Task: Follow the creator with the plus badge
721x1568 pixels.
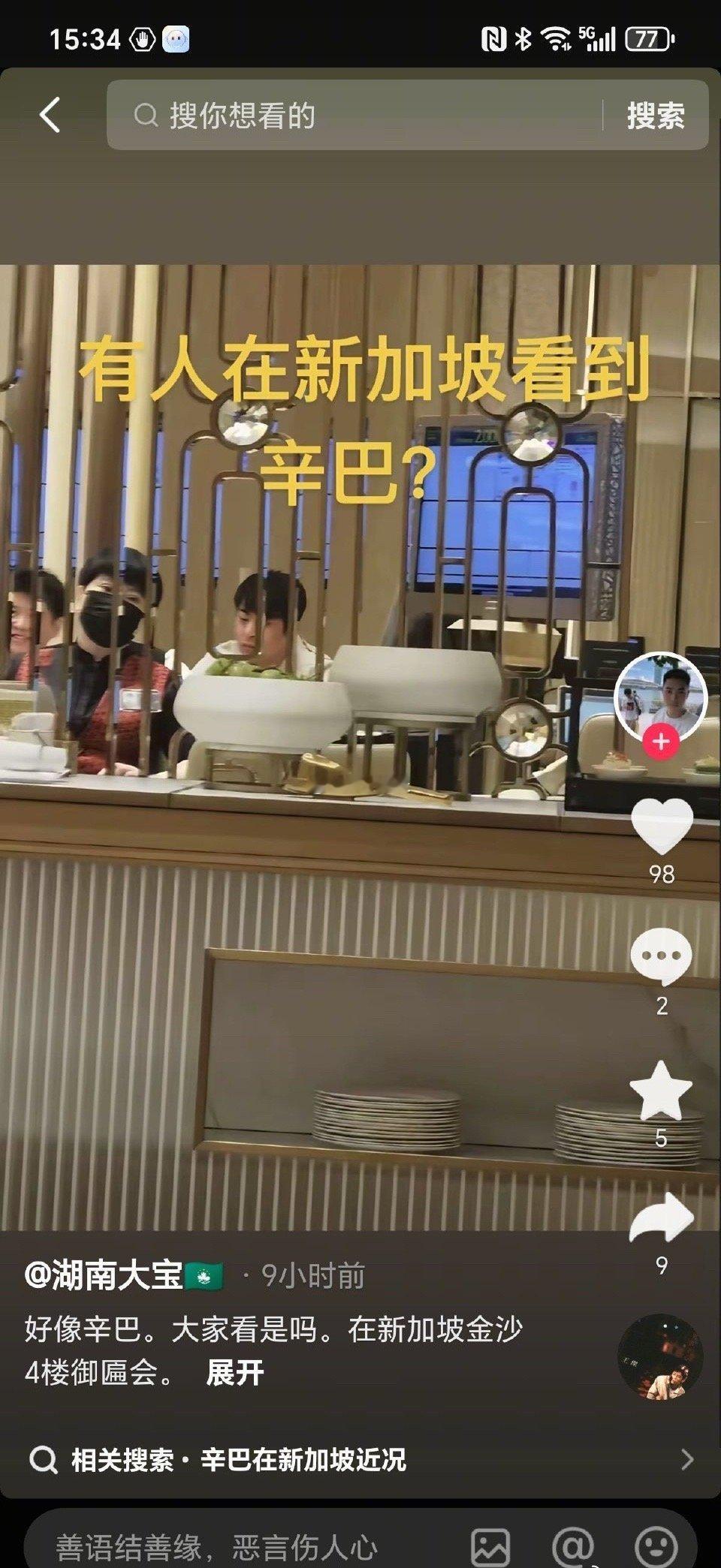Action: pos(661,742)
